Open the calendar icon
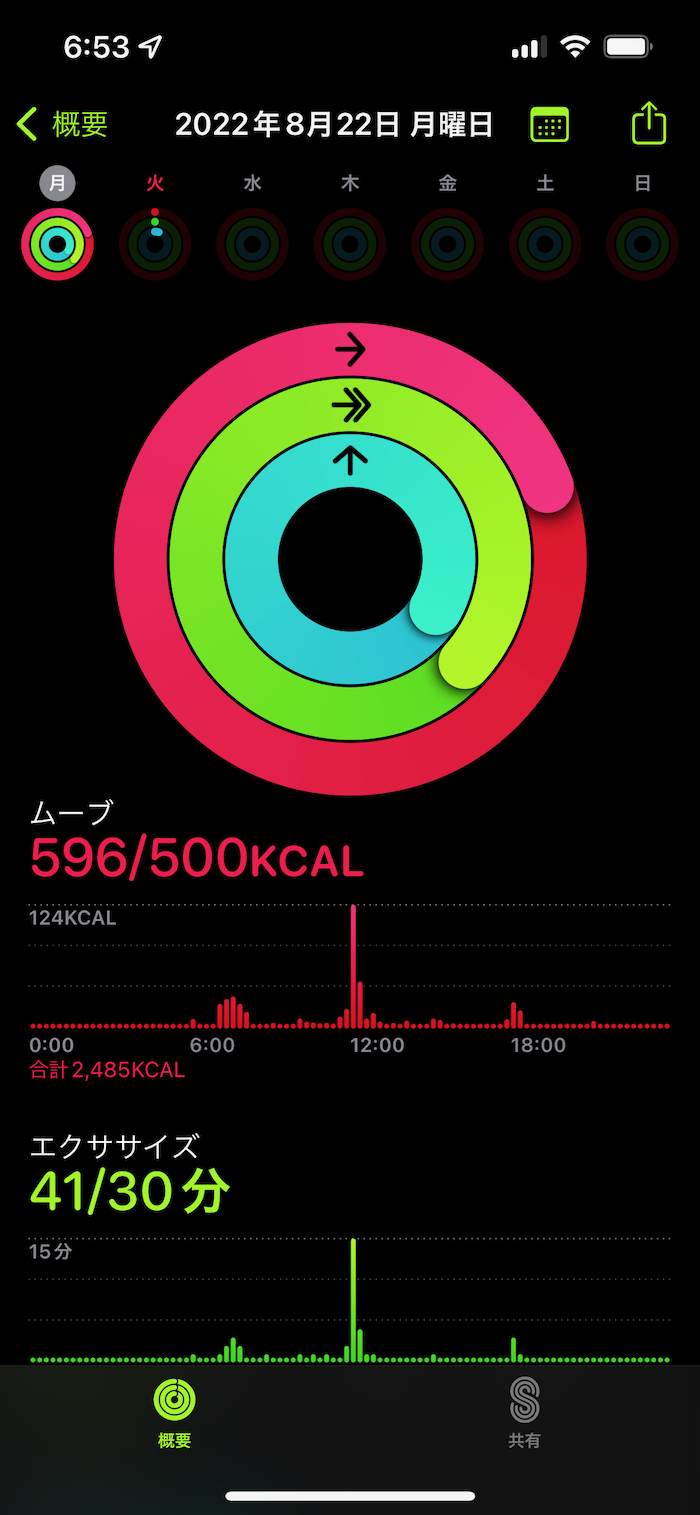This screenshot has height=1515, width=700. (549, 125)
